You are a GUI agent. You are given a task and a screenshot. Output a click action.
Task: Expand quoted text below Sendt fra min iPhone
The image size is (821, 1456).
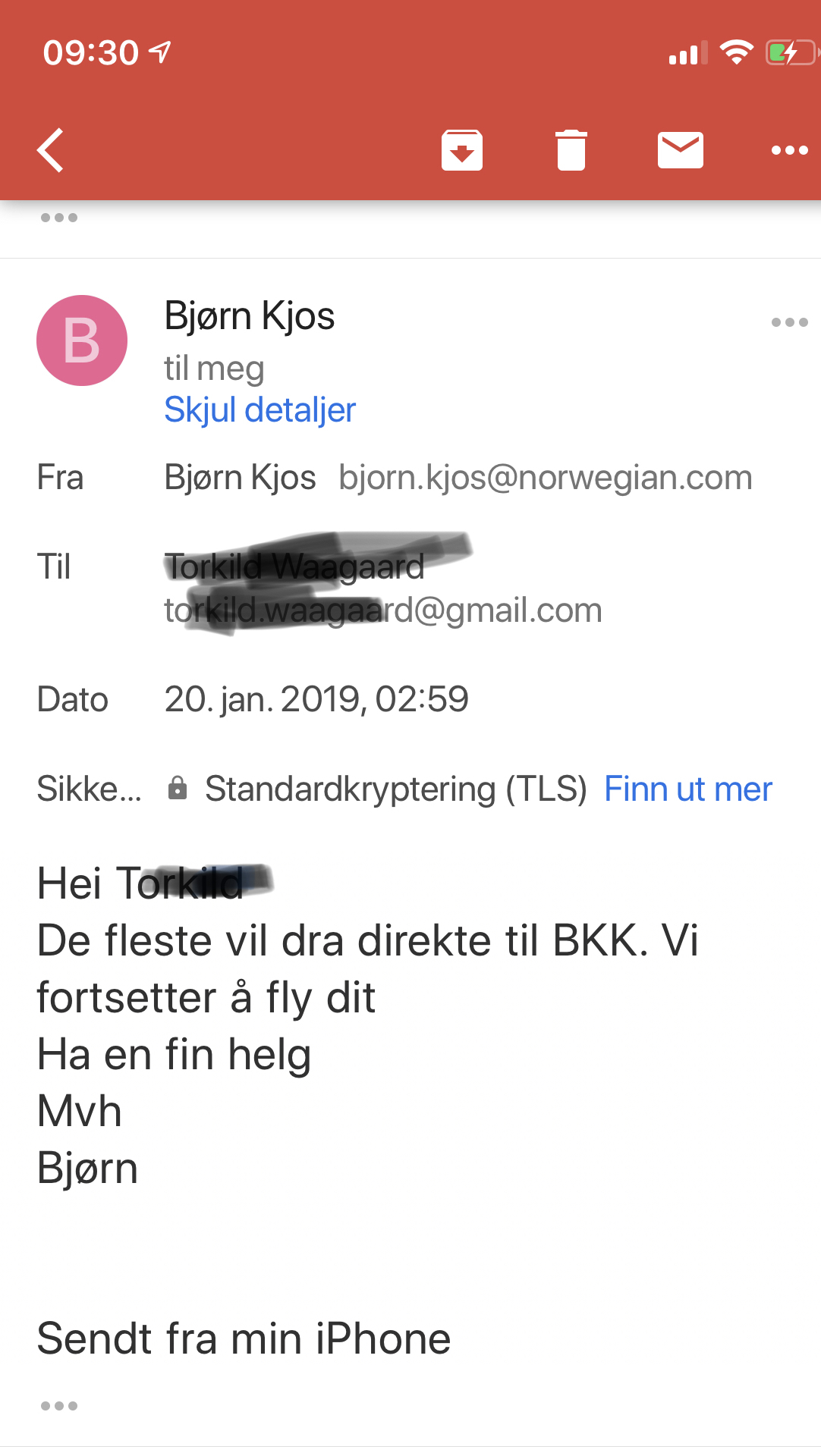(59, 1406)
